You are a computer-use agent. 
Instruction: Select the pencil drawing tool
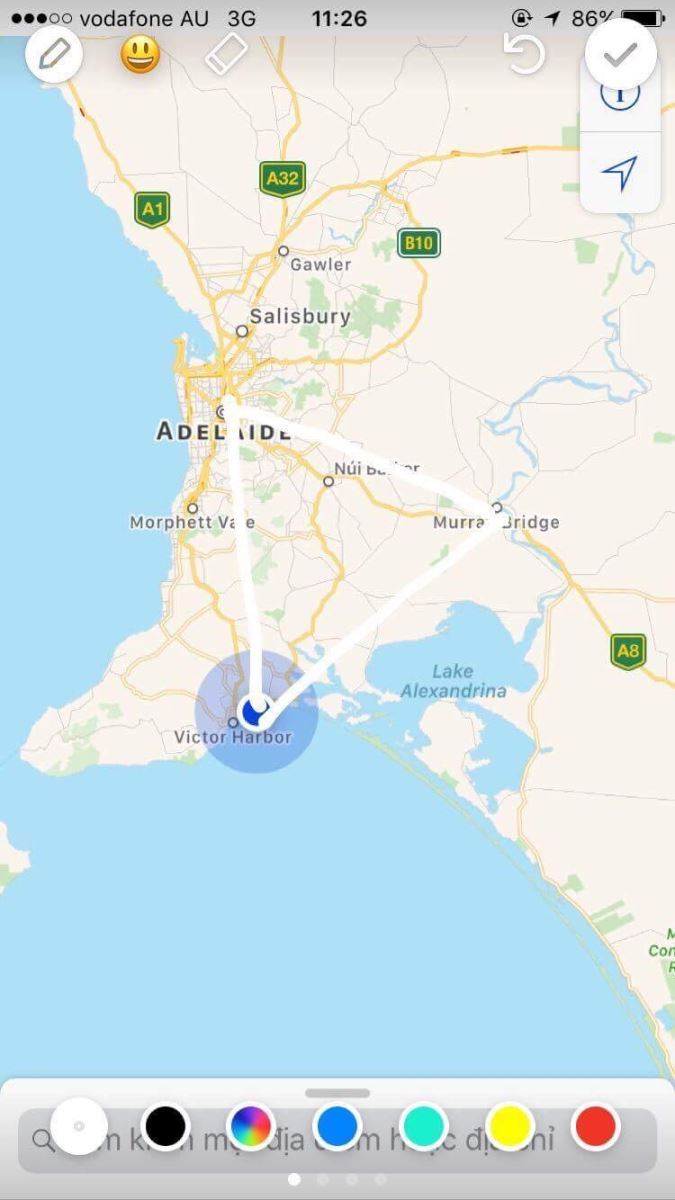(x=54, y=54)
